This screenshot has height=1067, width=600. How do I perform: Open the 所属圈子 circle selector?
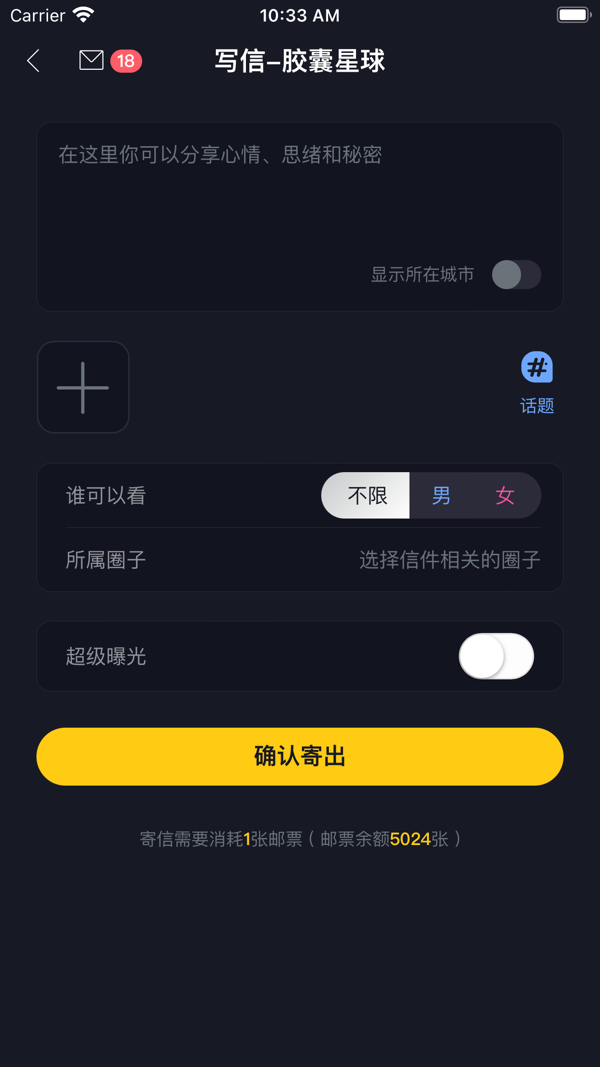pos(449,560)
